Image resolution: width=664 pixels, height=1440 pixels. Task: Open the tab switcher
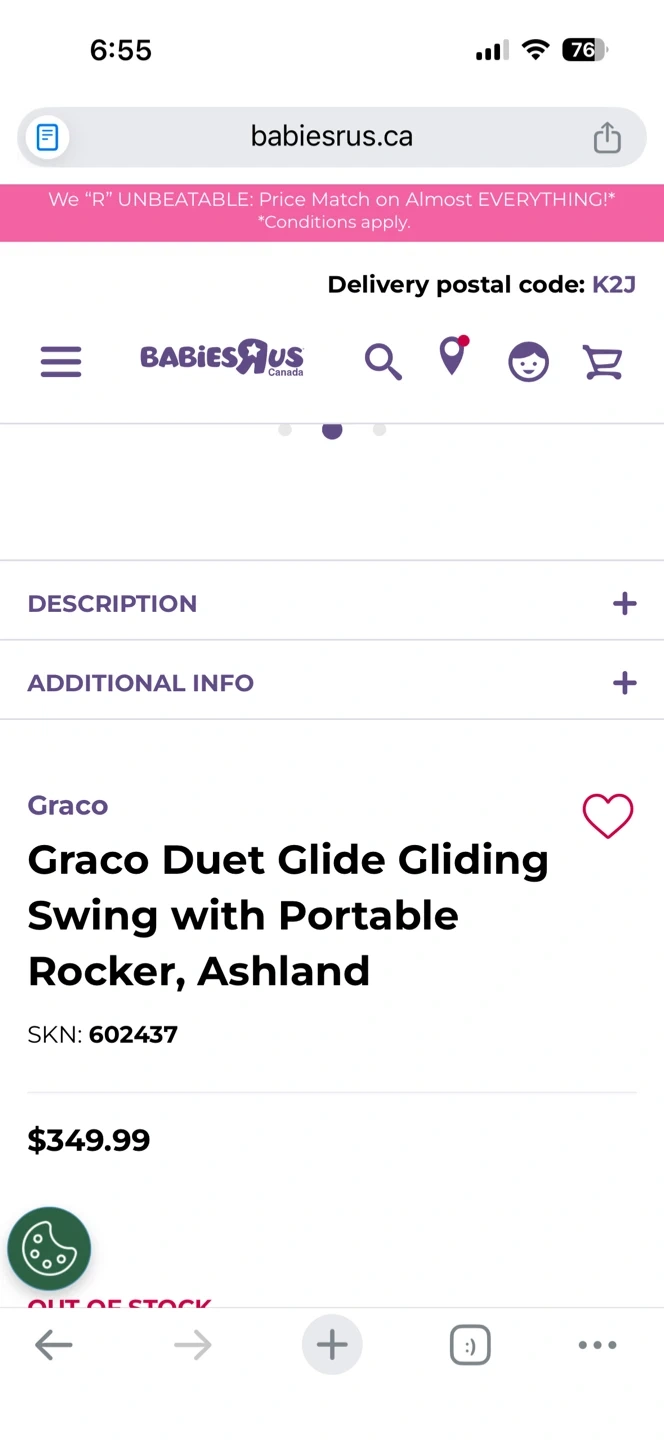(470, 1345)
